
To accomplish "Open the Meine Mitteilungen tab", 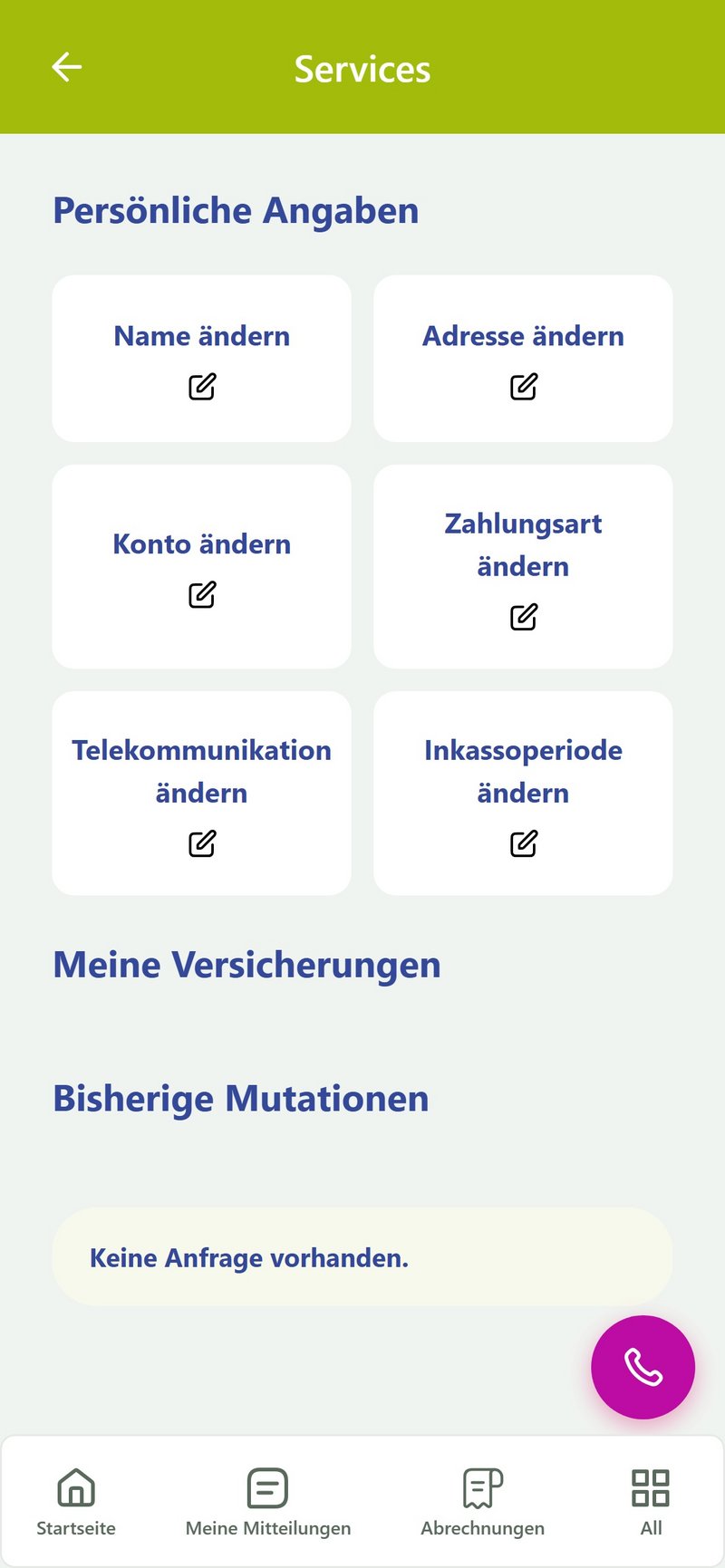I will point(268,1502).
